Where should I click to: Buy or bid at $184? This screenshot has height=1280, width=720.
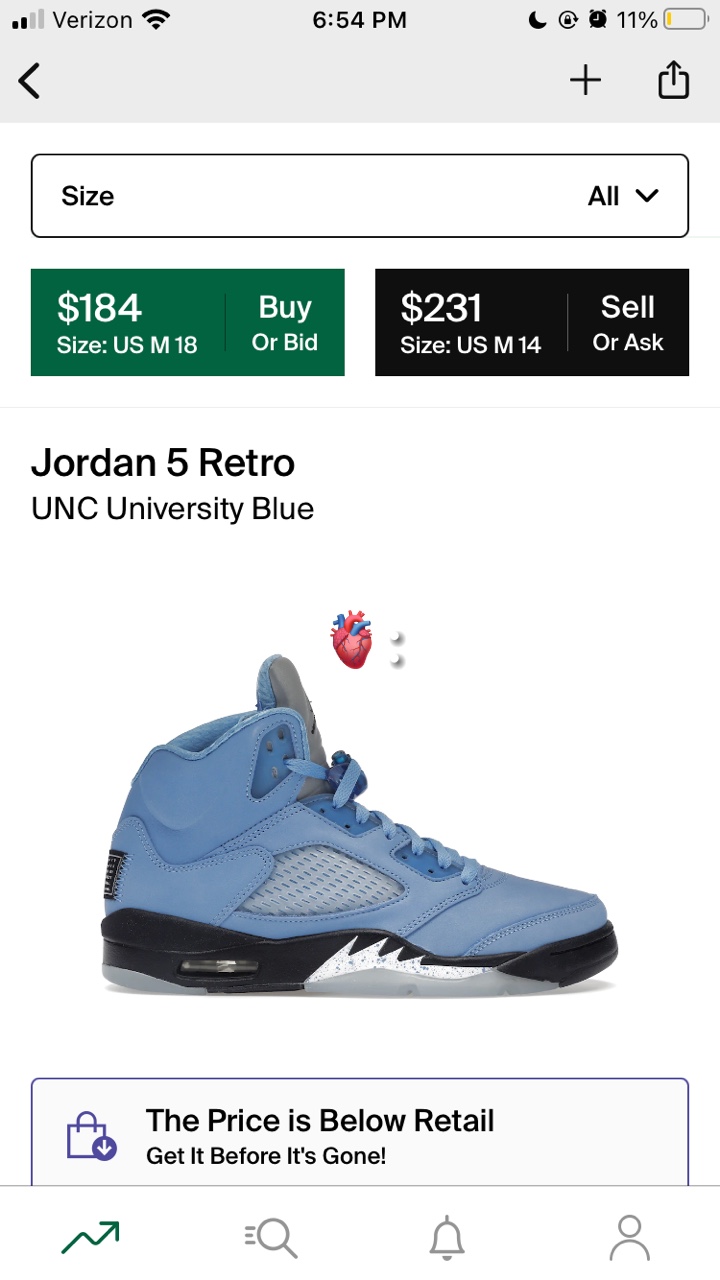click(188, 322)
